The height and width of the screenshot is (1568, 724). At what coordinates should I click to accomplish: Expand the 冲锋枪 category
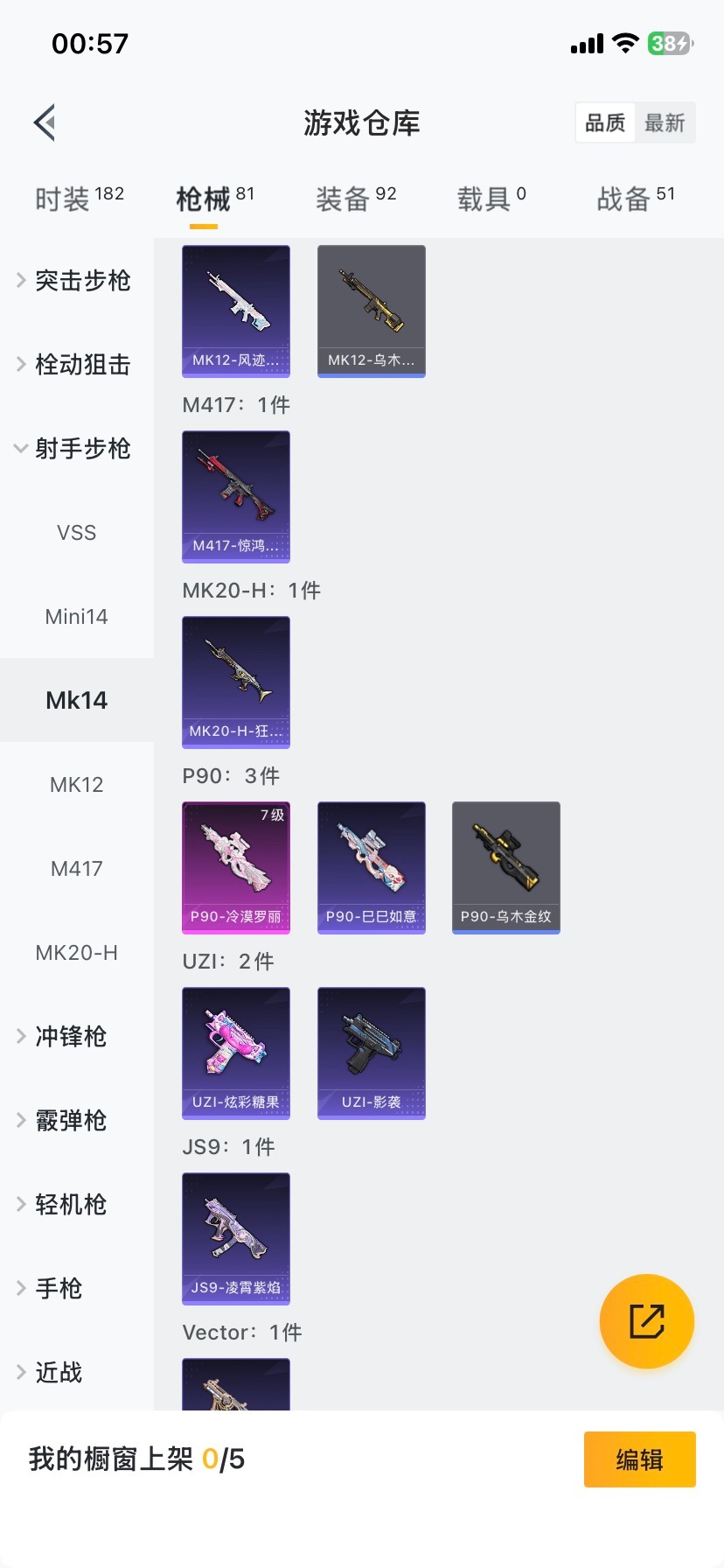70,1037
